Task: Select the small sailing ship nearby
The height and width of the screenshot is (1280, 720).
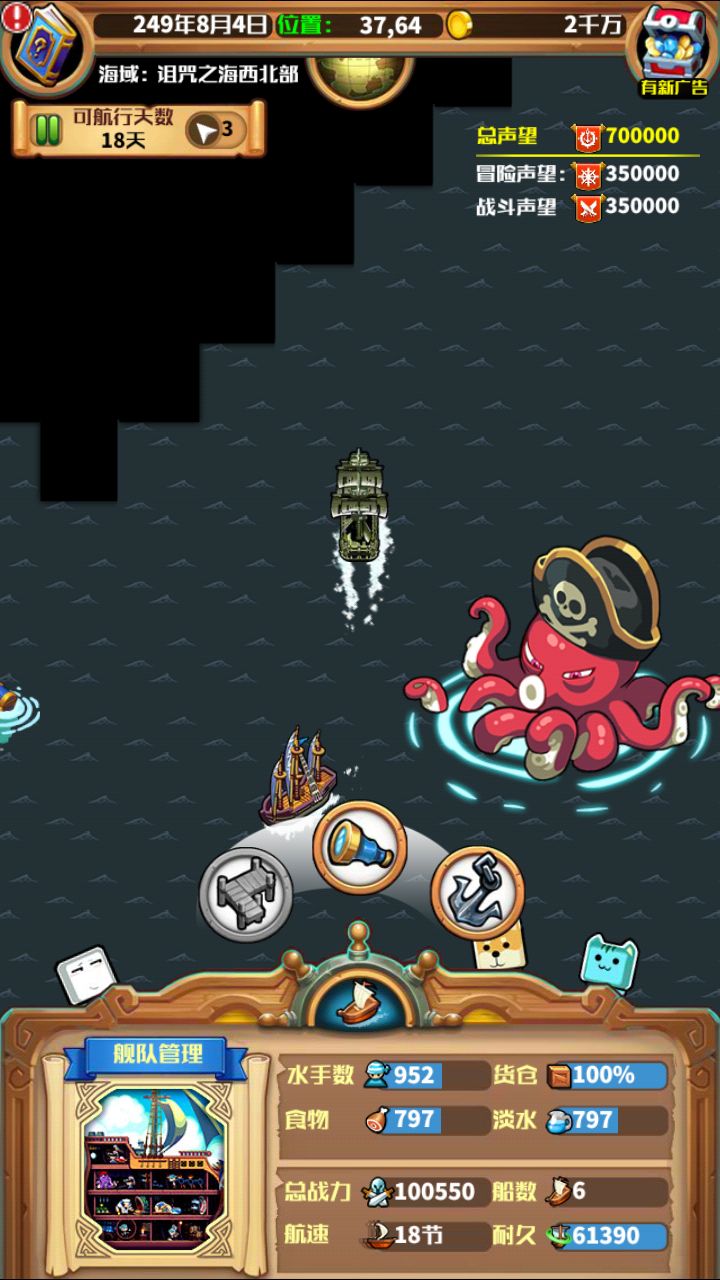Action: point(297,775)
